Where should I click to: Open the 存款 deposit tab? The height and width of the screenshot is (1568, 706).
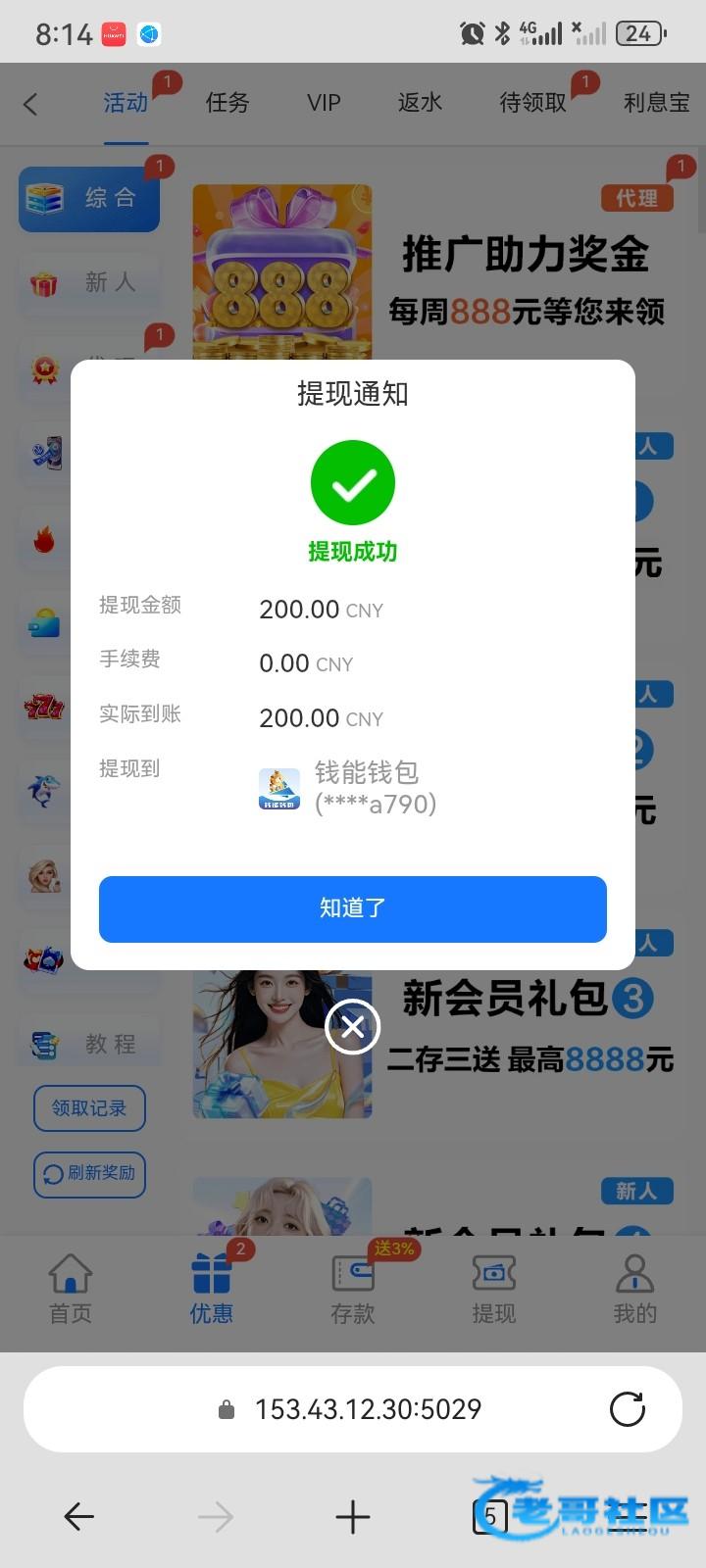coord(353,1289)
